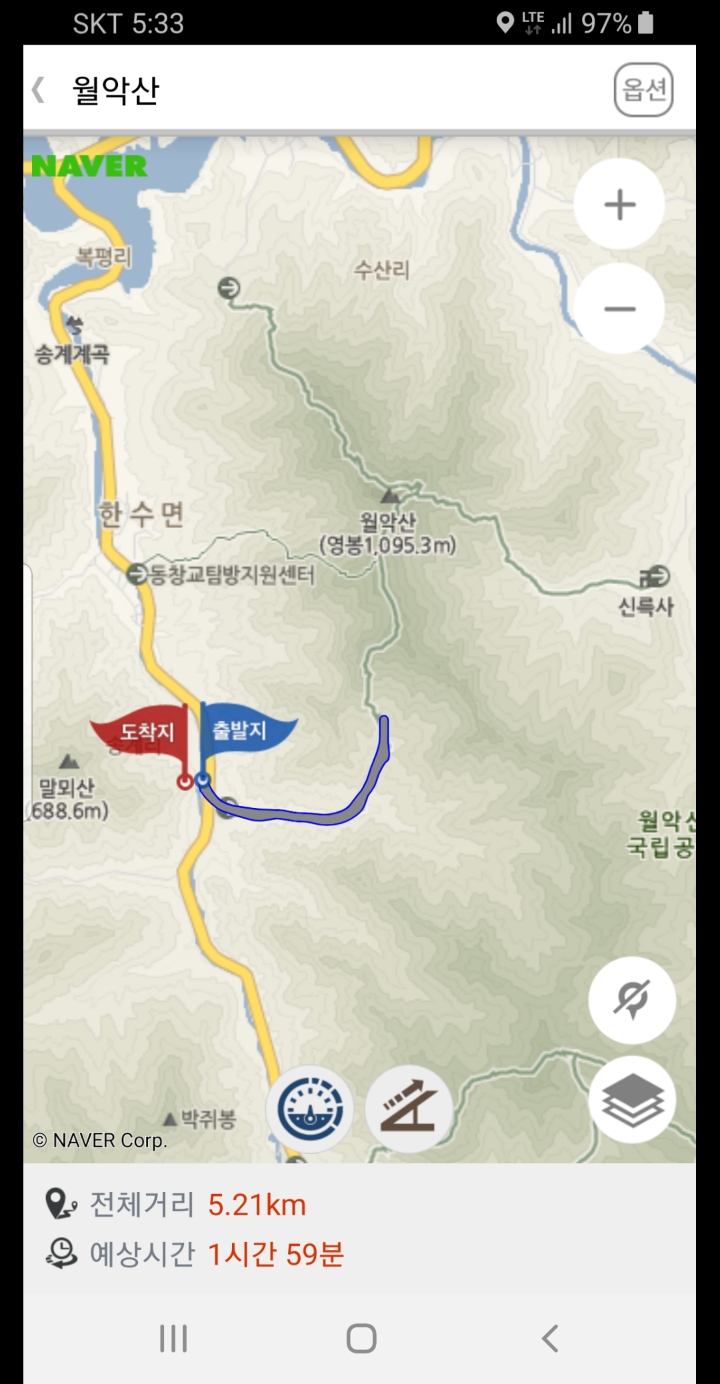Image resolution: width=720 pixels, height=1384 pixels.
Task: Open recent apps from navigation bar
Action: [x=173, y=1338]
